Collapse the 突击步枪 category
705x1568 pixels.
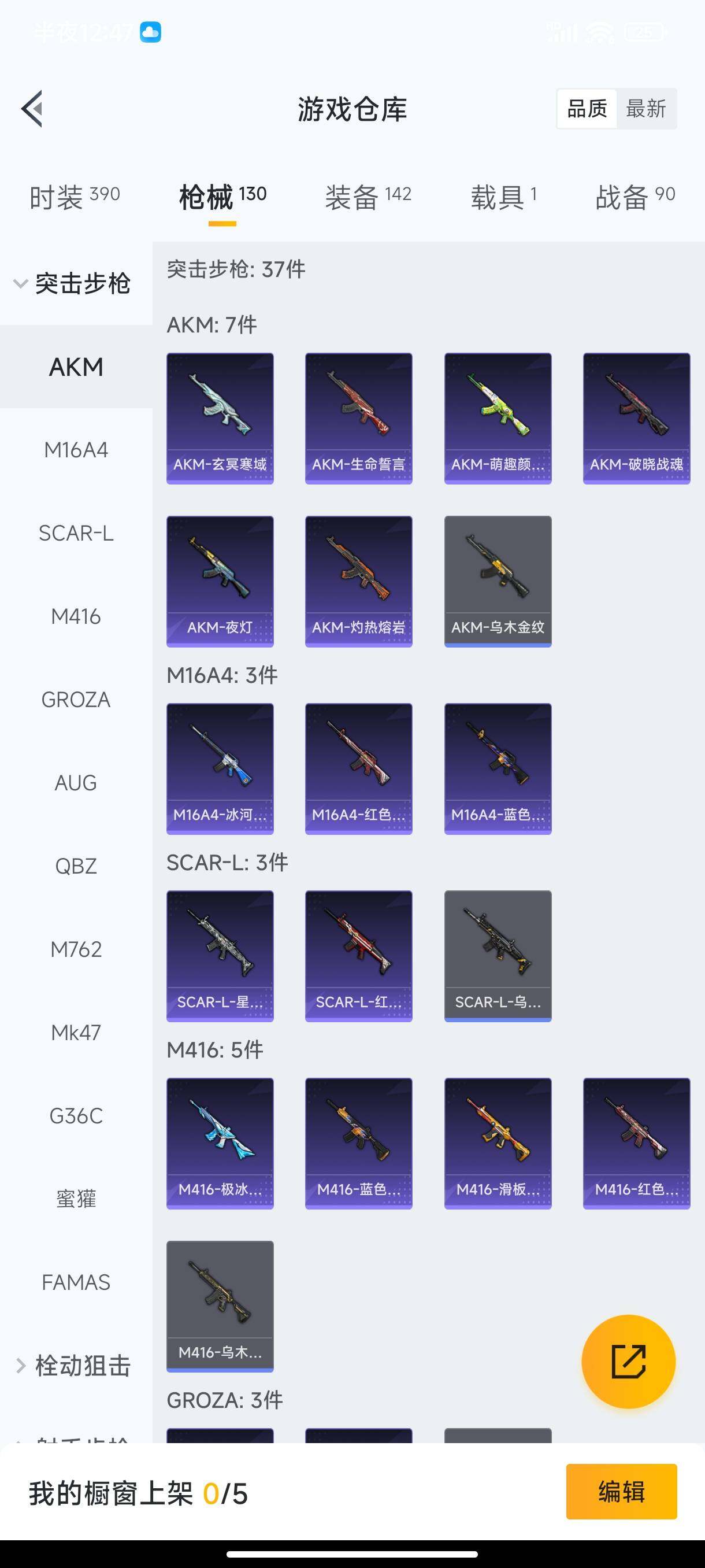[x=73, y=284]
